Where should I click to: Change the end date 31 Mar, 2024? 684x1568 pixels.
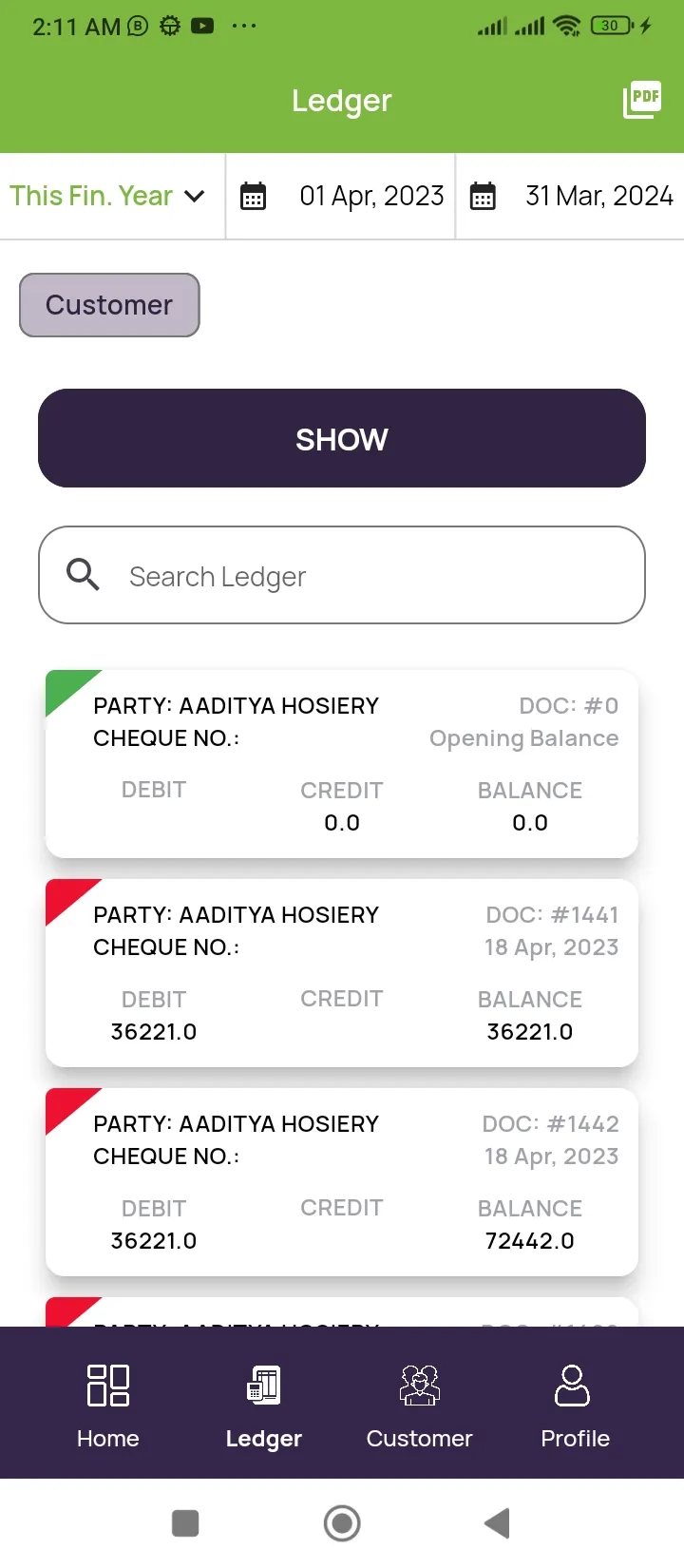tap(598, 196)
